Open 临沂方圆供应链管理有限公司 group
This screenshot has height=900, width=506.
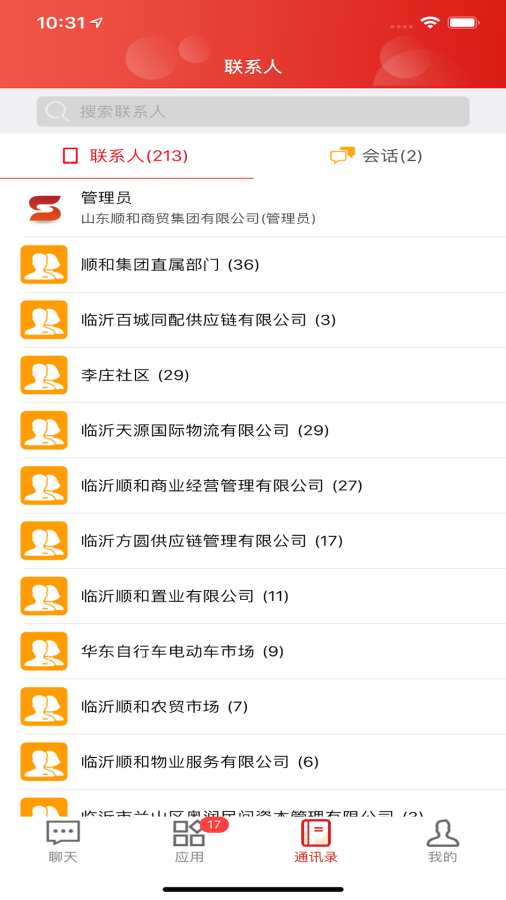click(x=253, y=541)
